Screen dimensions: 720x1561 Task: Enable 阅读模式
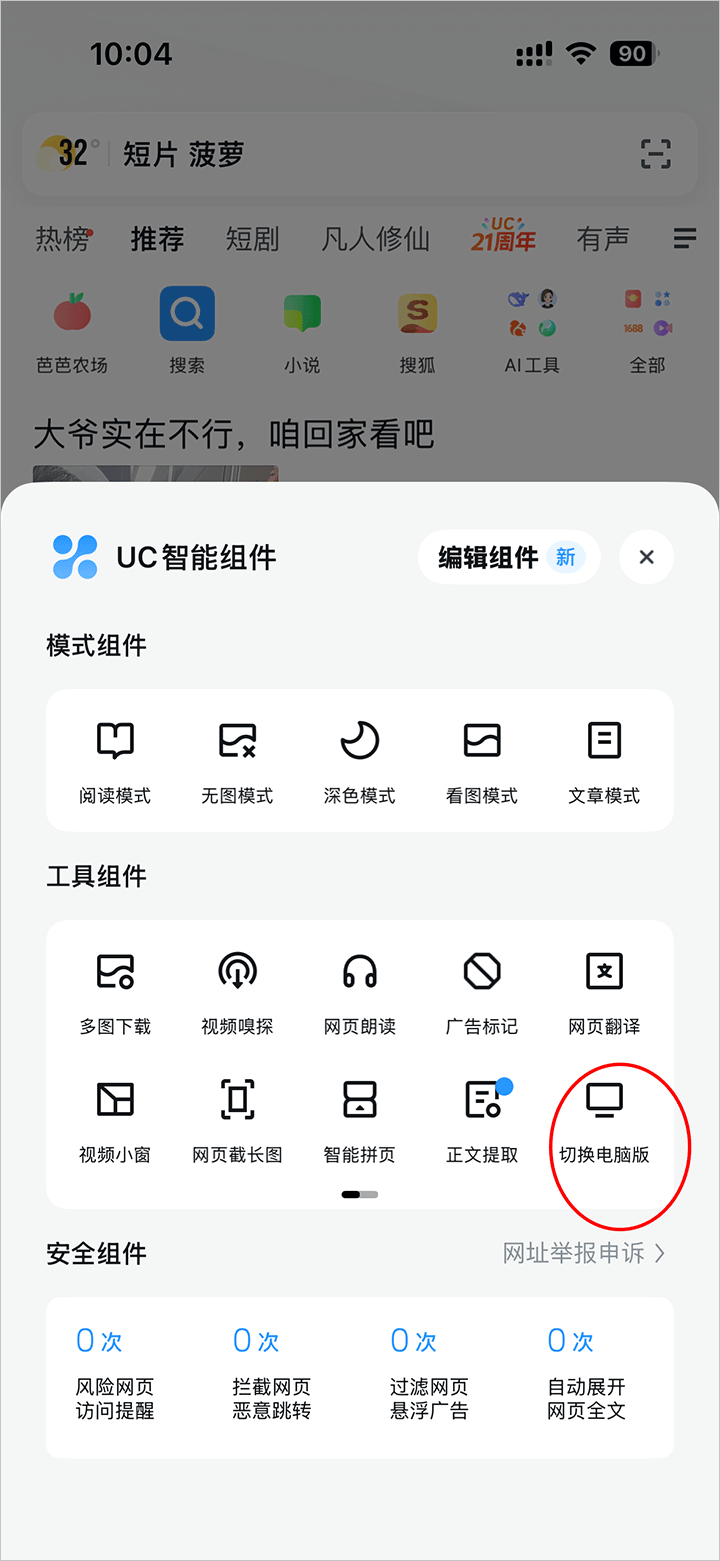point(115,762)
